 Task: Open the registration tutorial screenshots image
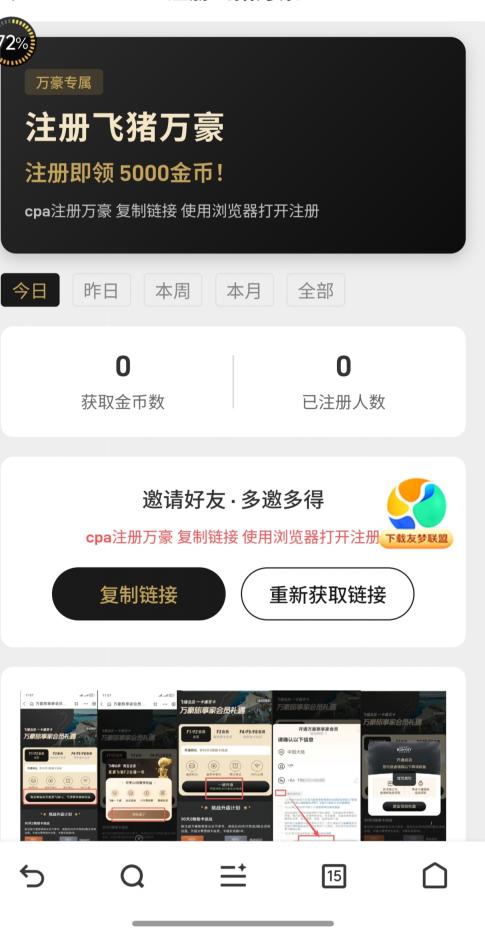coord(233,766)
